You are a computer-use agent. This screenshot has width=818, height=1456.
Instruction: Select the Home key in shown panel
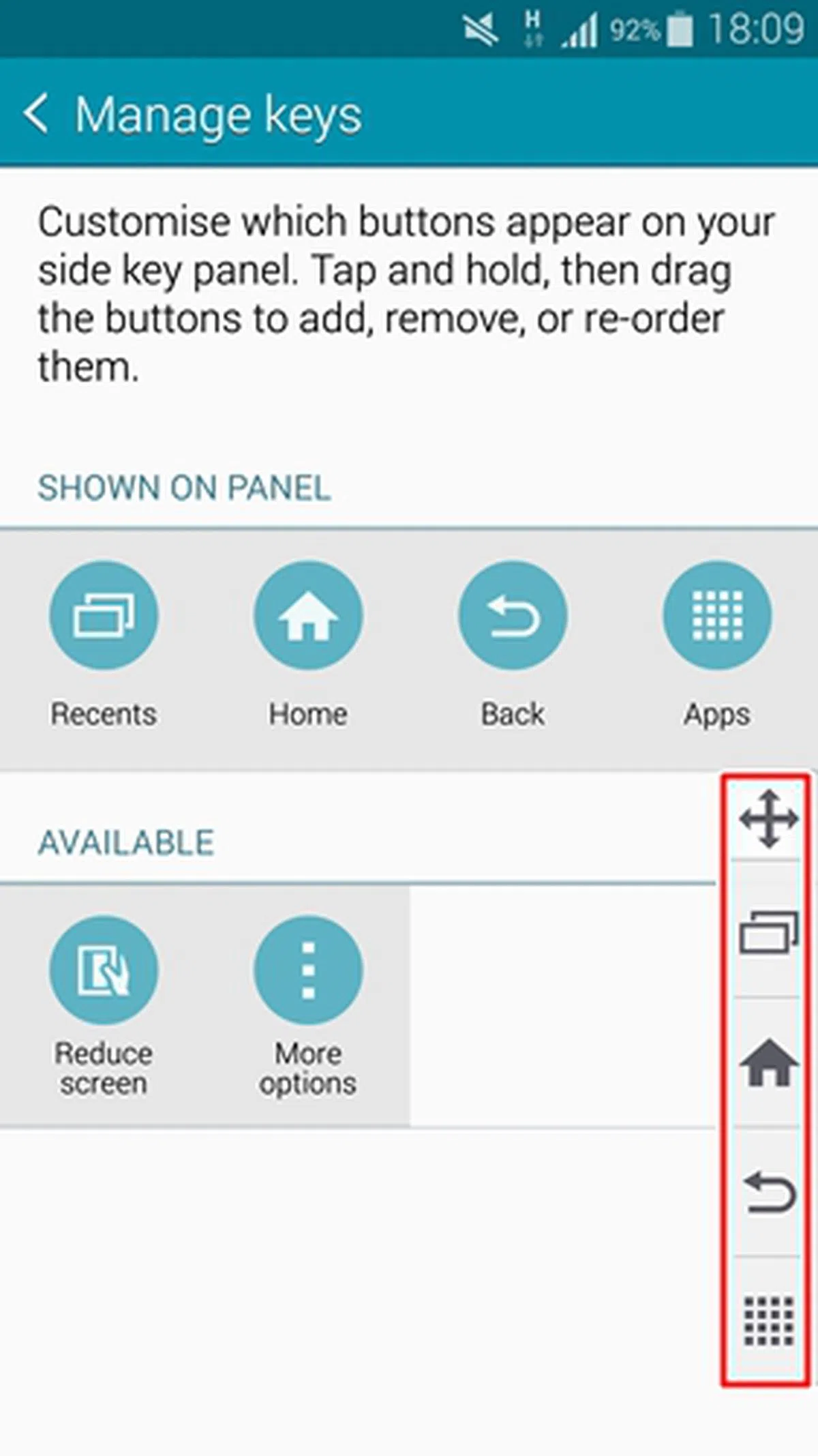point(308,615)
